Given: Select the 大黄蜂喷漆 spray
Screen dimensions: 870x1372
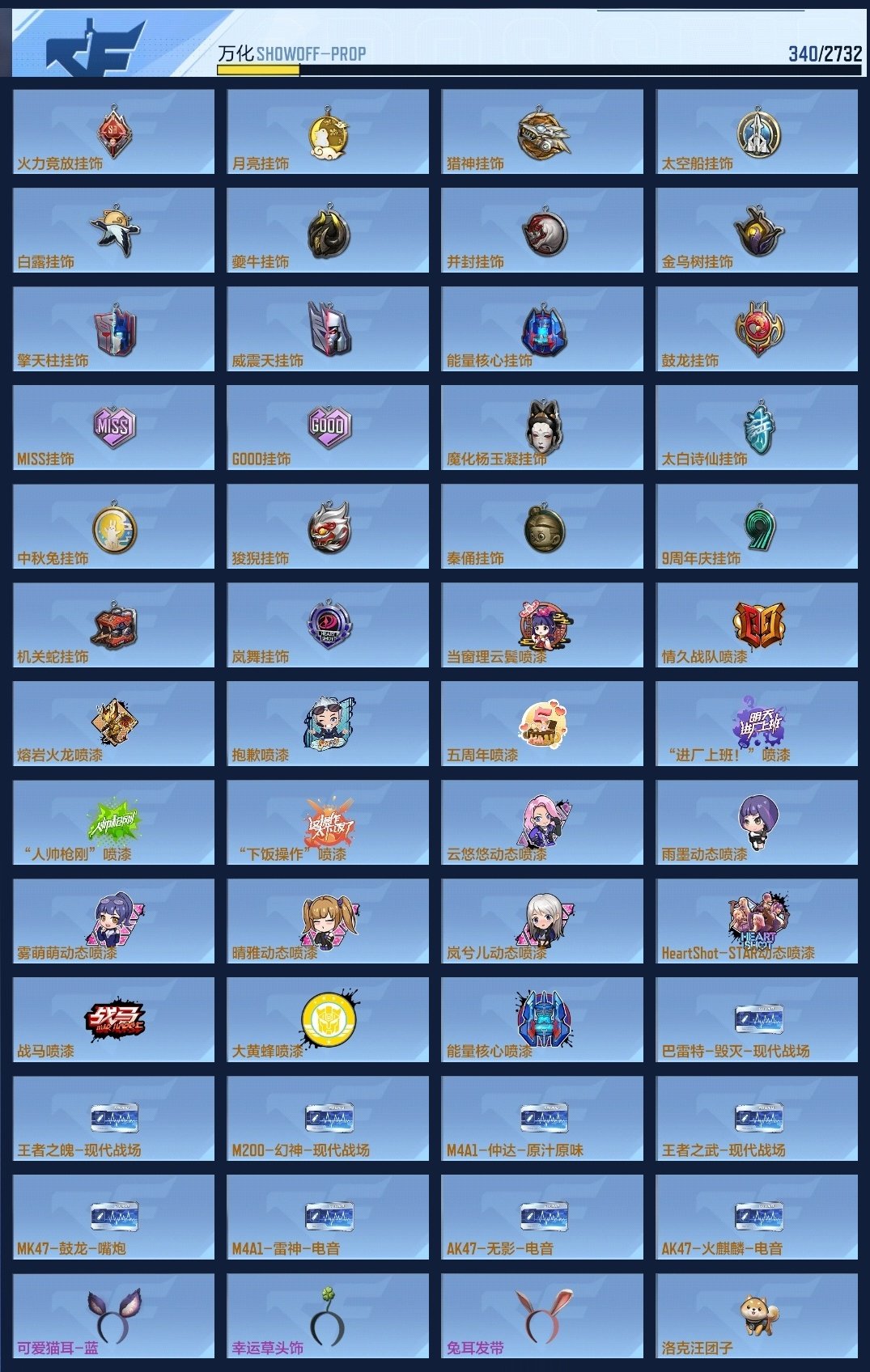Looking at the screenshot, I should [x=328, y=1020].
